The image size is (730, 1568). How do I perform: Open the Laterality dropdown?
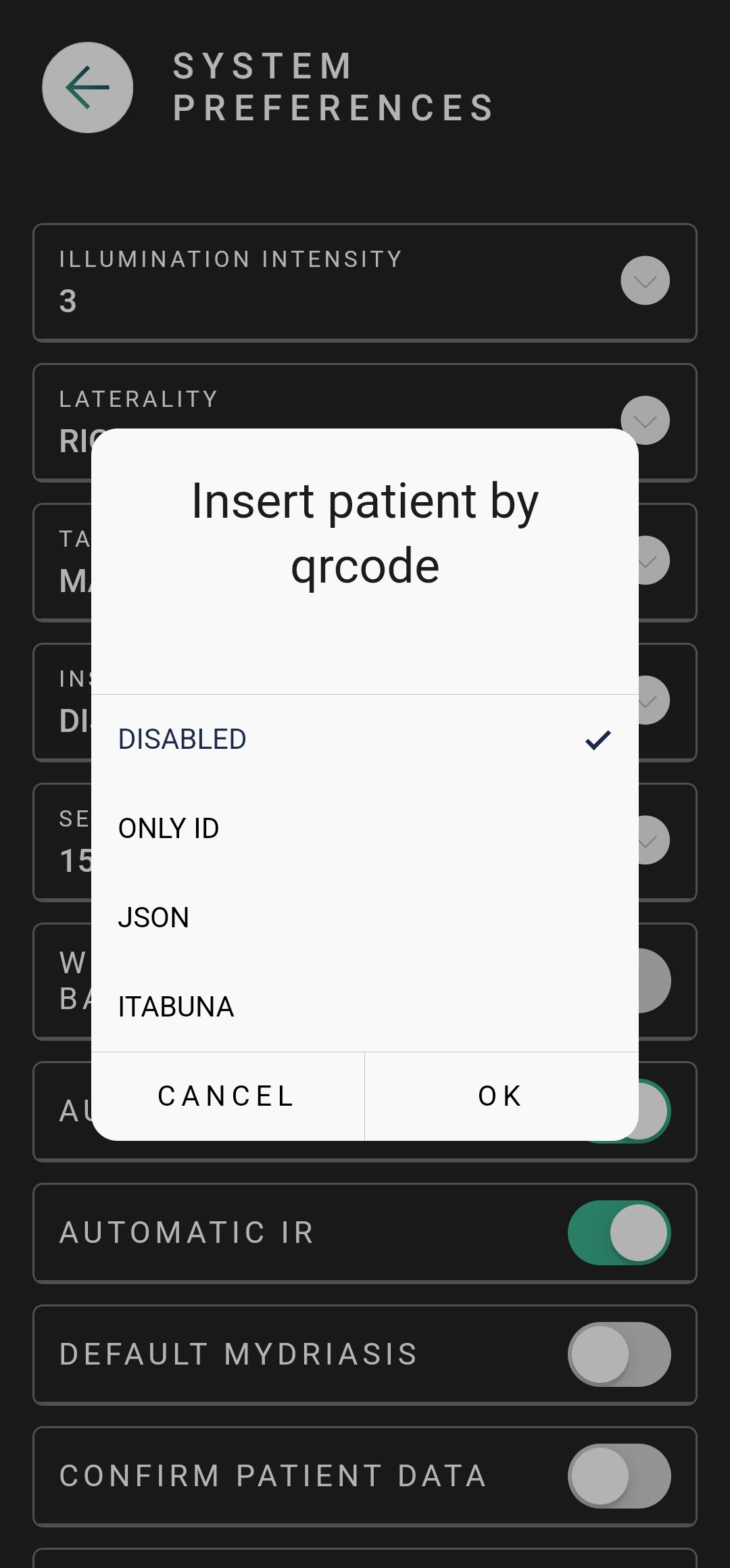645,420
